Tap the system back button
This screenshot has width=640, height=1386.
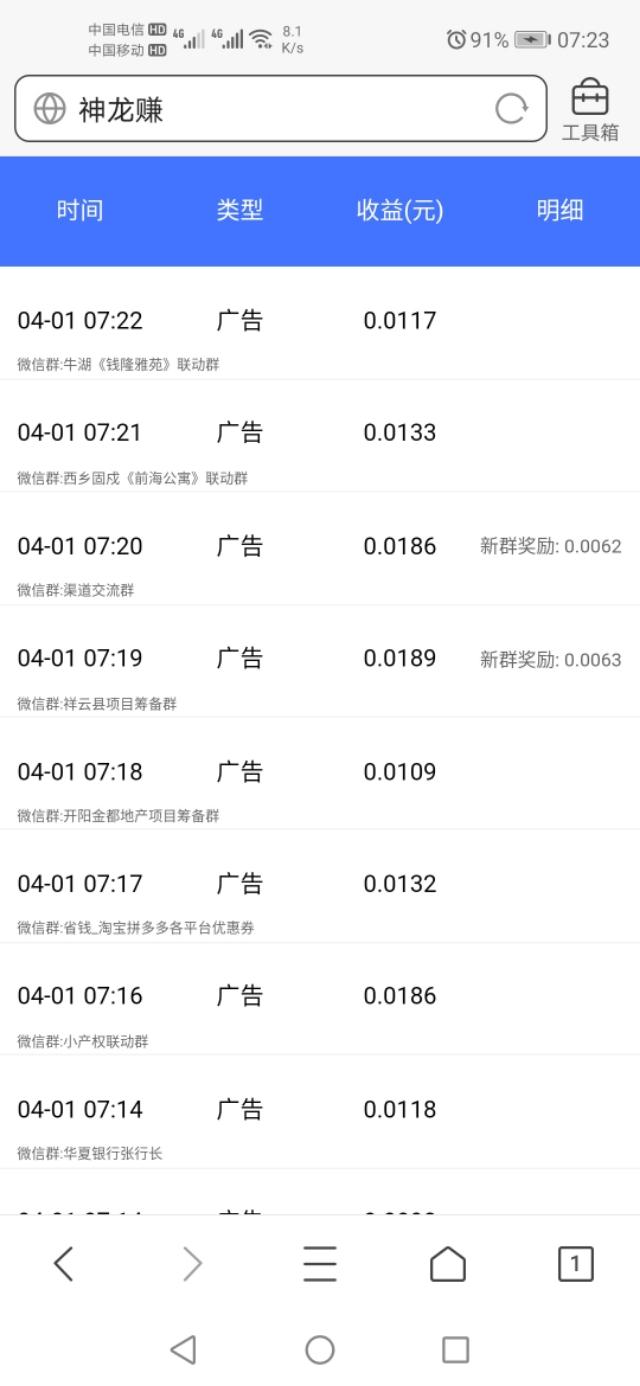pos(183,1350)
